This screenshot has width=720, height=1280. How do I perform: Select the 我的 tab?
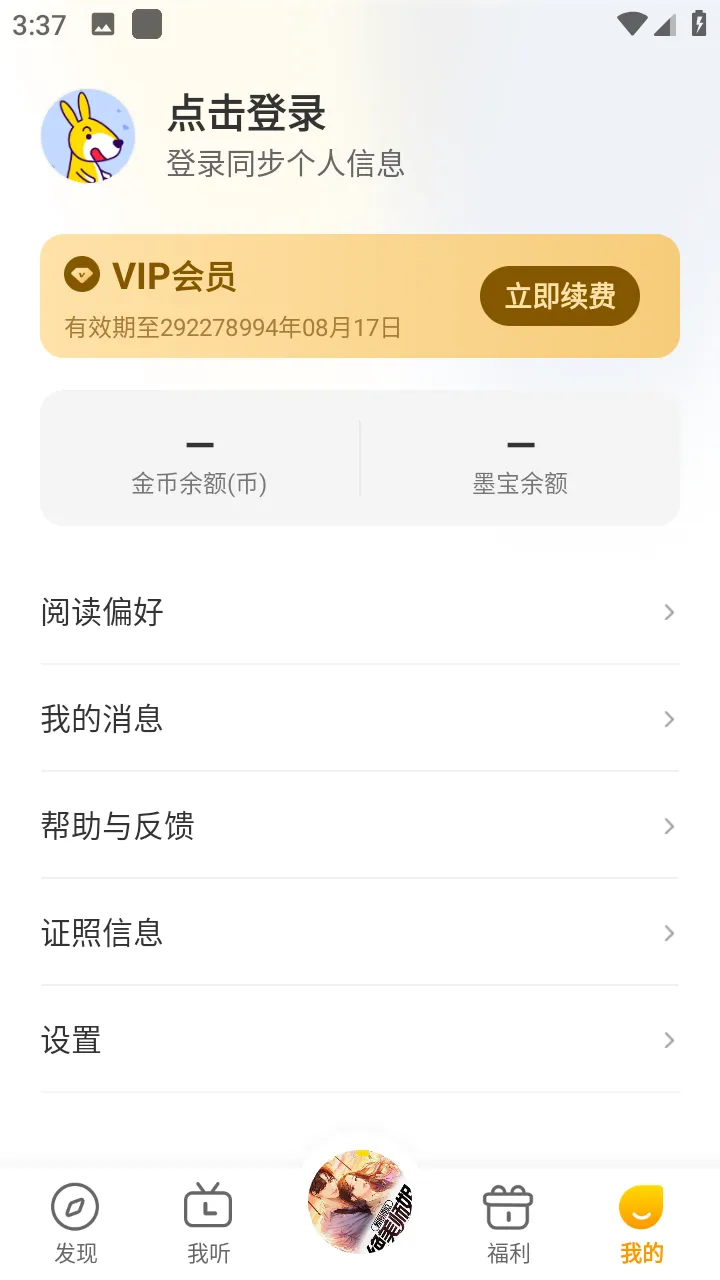tap(641, 1222)
